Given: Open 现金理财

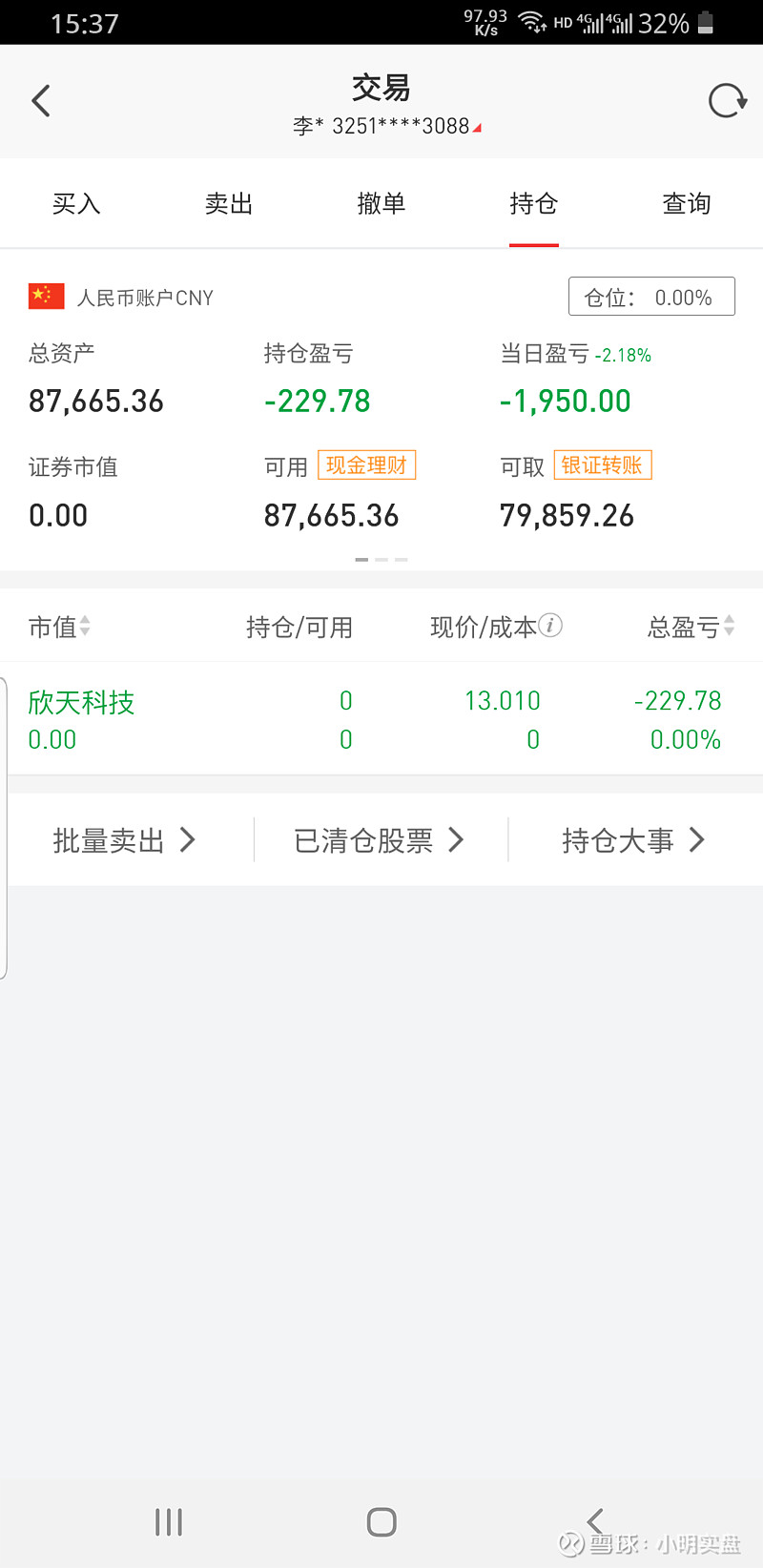Looking at the screenshot, I should tap(366, 465).
